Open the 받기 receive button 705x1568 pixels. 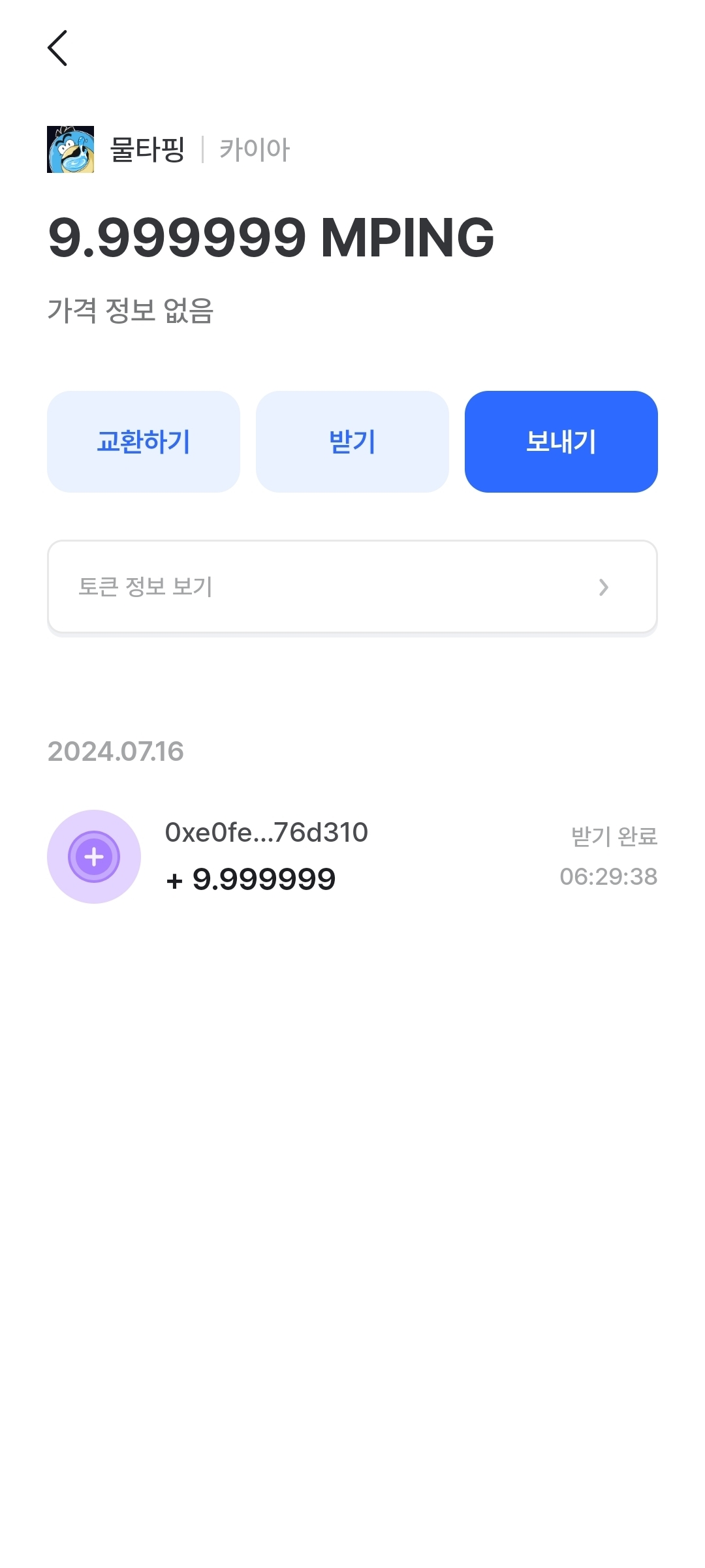pos(352,442)
